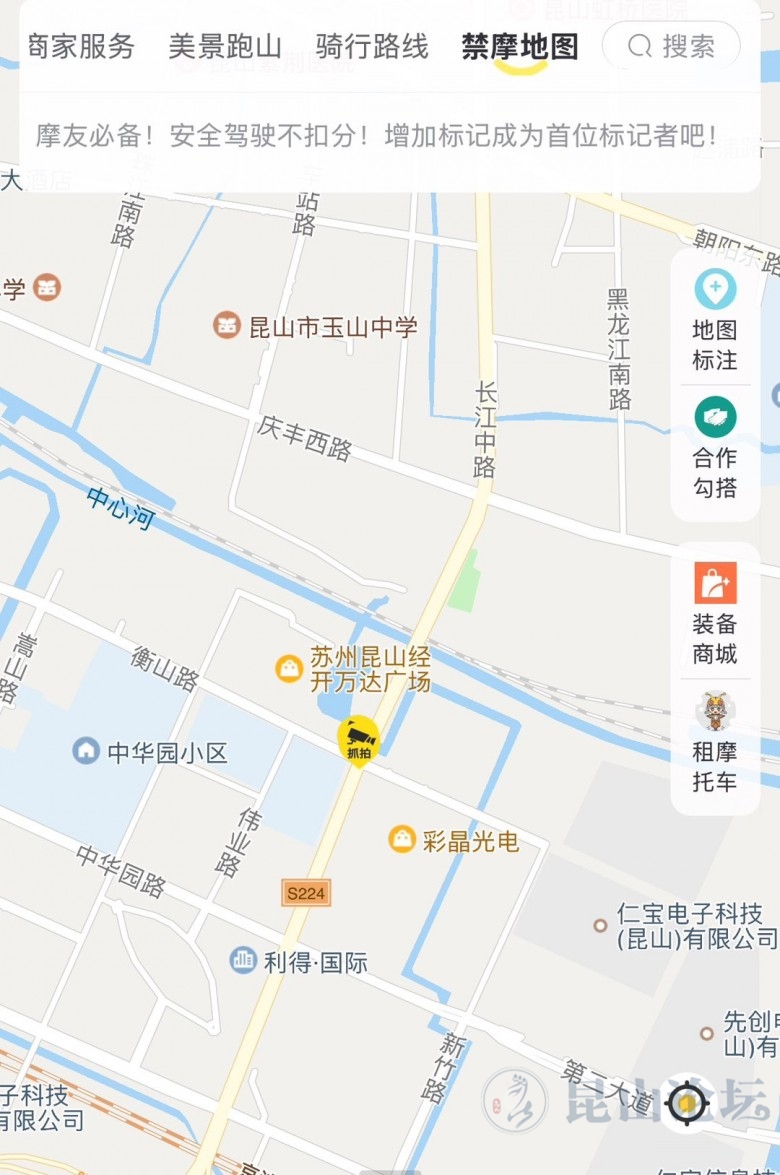Open the 美景跑山 tab
Screen dimensions: 780x1175
pos(225,47)
